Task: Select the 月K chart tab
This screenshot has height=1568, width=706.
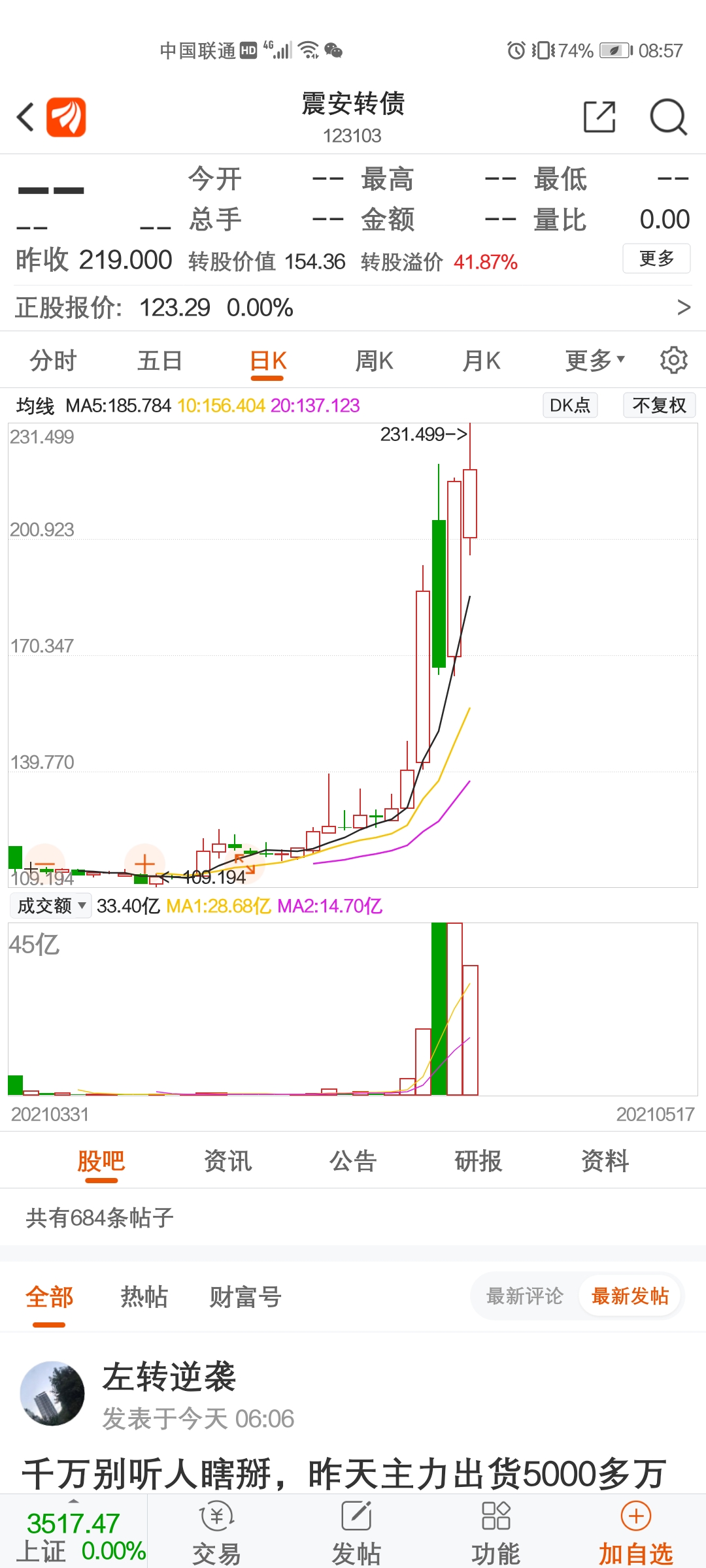Action: (481, 361)
